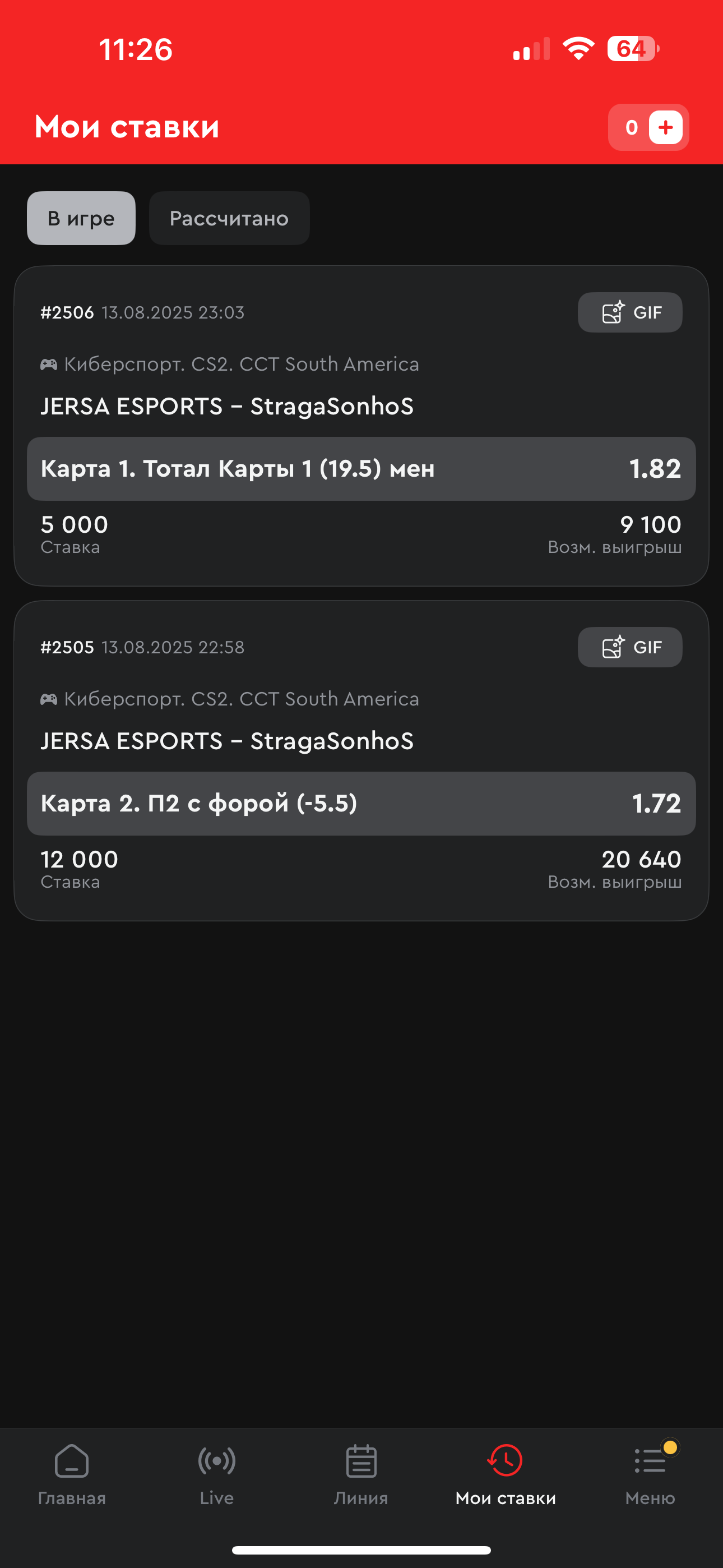This screenshot has height=1568, width=723.
Task: Create GIF for bet #2506
Action: tap(629, 312)
